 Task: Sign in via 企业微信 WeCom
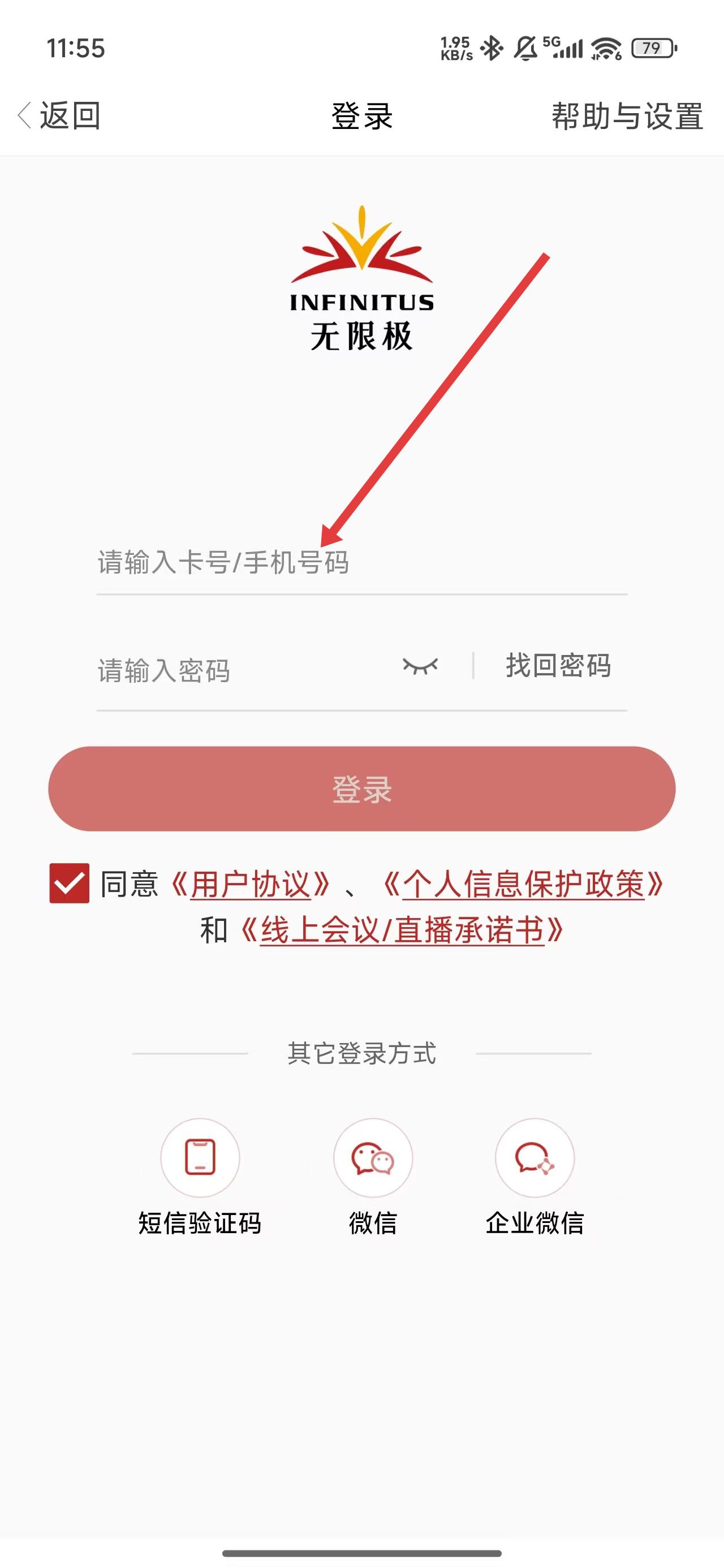[535, 1157]
